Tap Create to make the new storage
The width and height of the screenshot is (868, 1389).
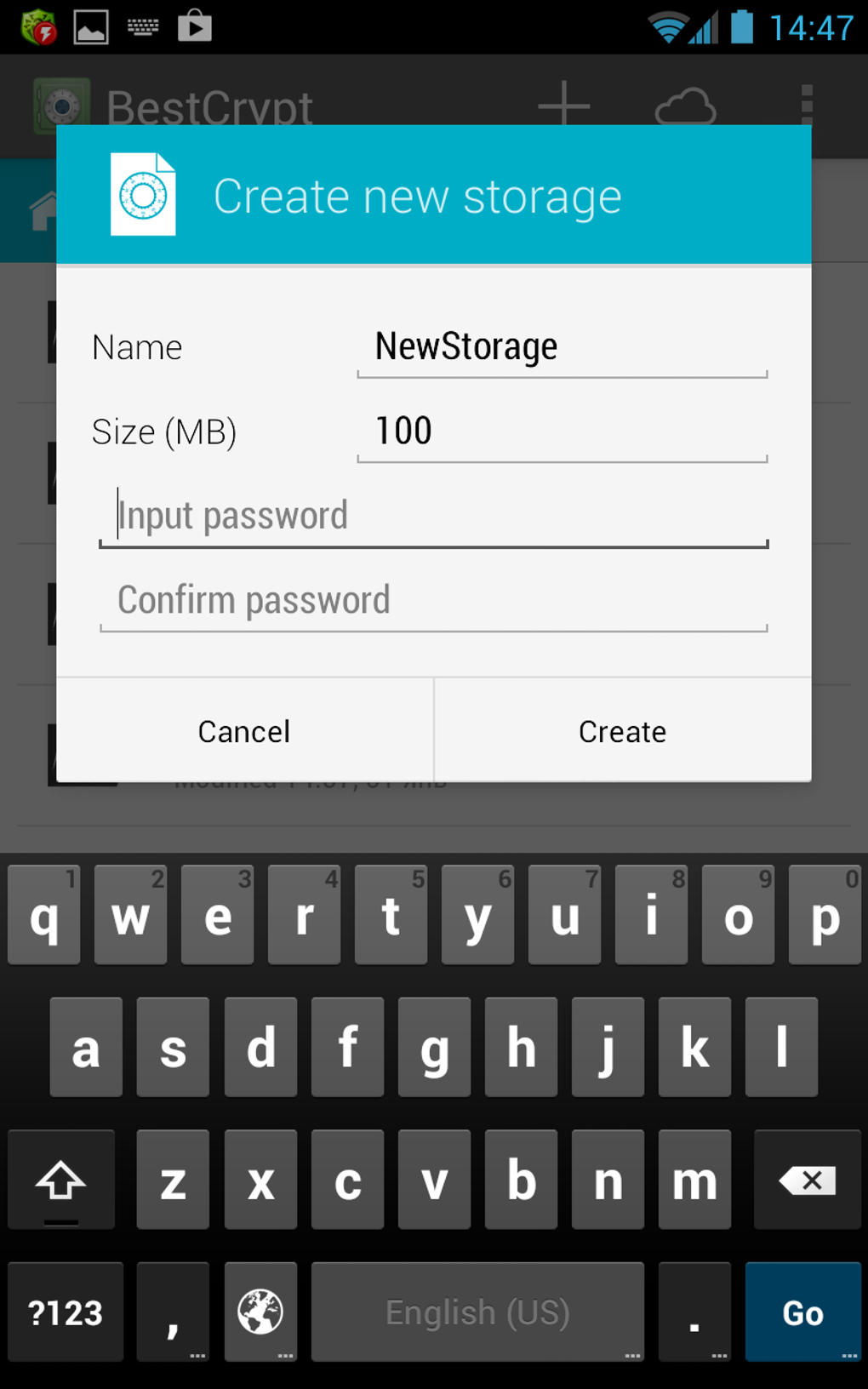tap(622, 731)
